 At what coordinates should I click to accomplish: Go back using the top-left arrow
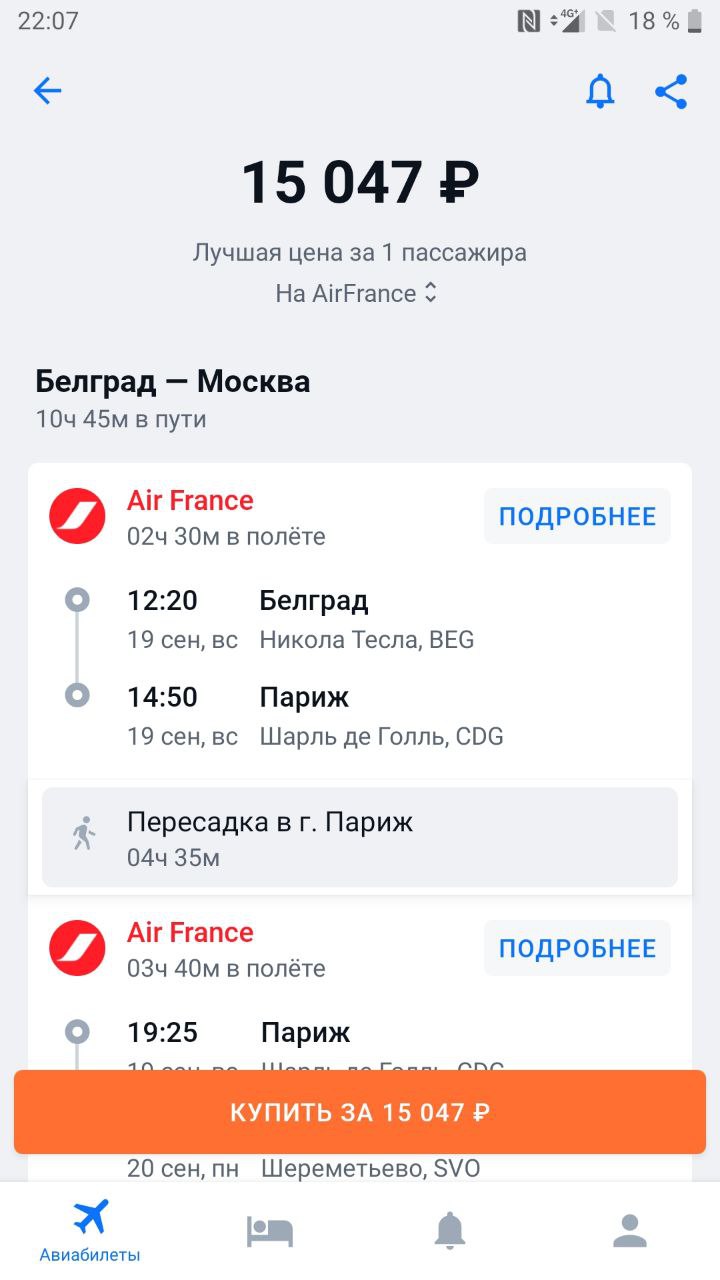(x=47, y=92)
